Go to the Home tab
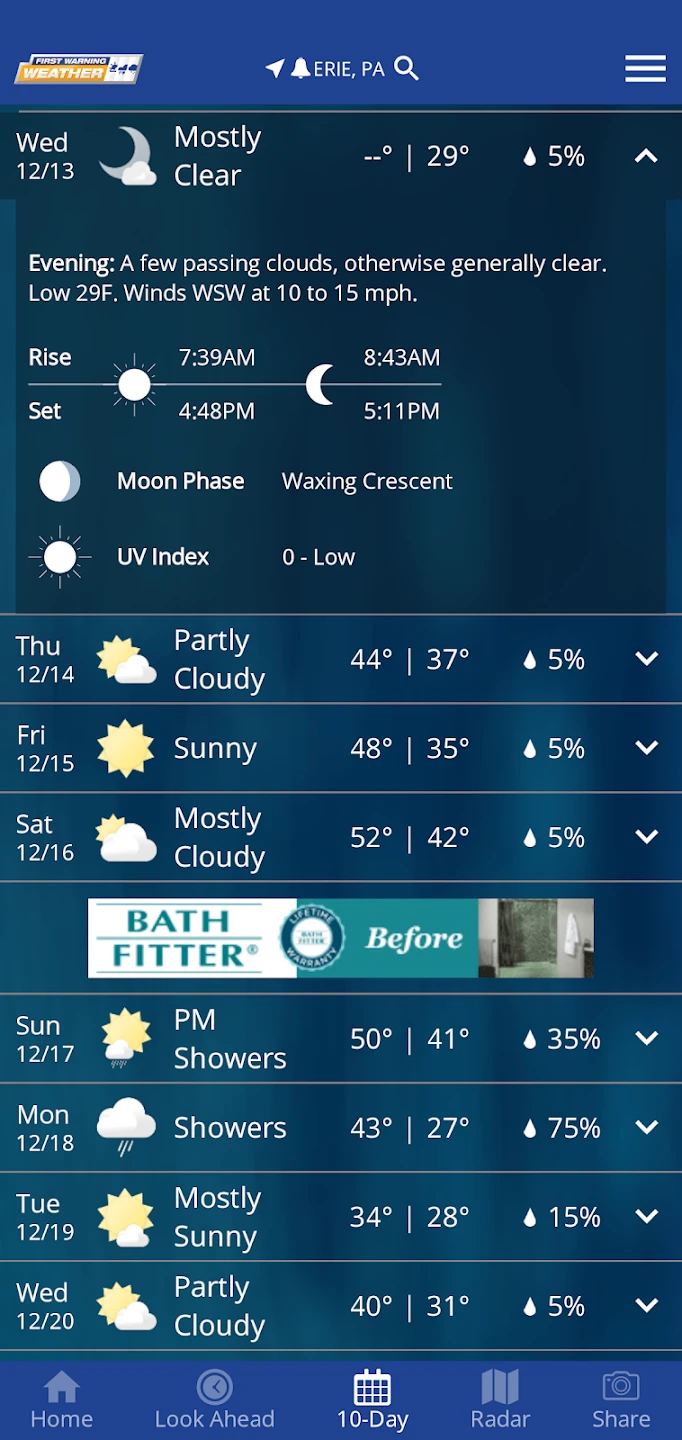 pyautogui.click(x=61, y=1399)
